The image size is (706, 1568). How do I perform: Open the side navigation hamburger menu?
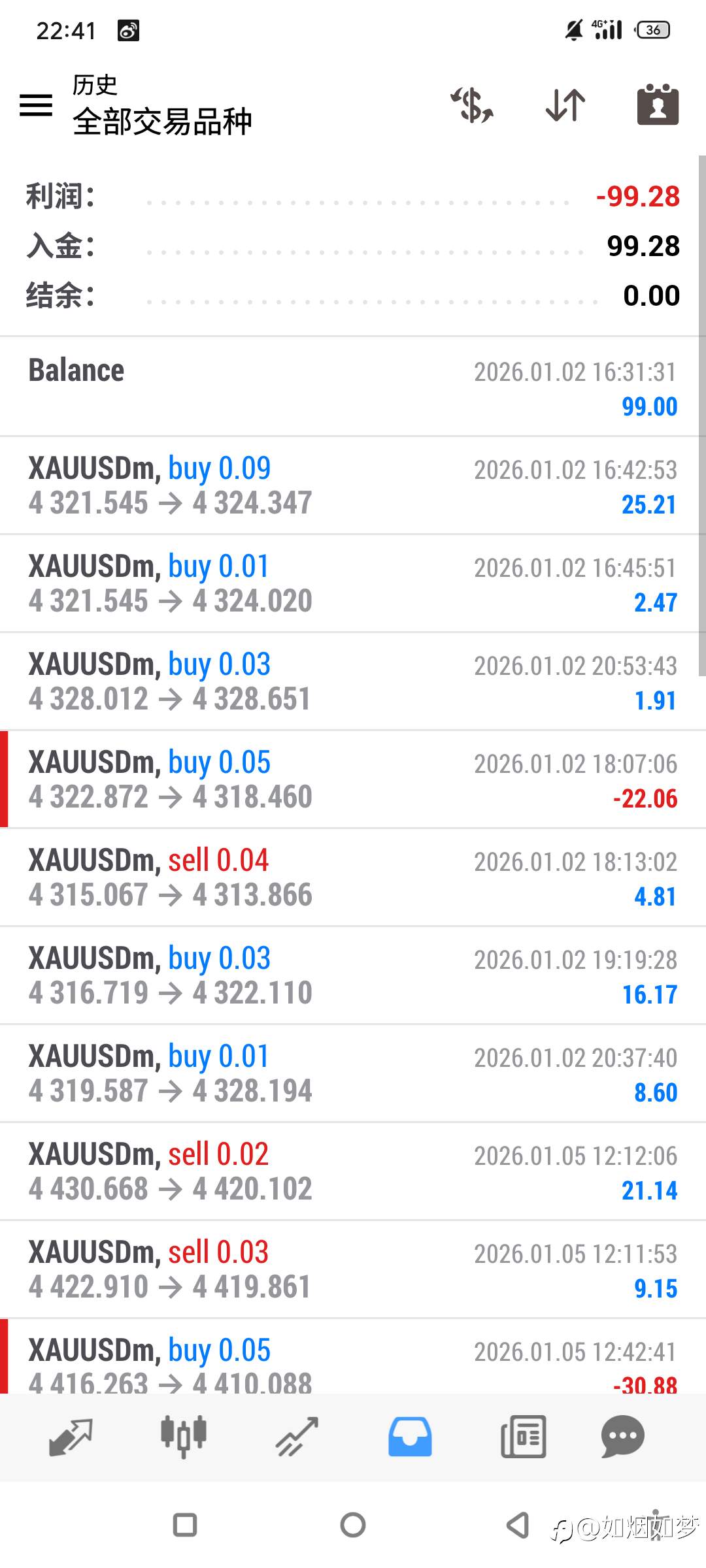(x=36, y=105)
